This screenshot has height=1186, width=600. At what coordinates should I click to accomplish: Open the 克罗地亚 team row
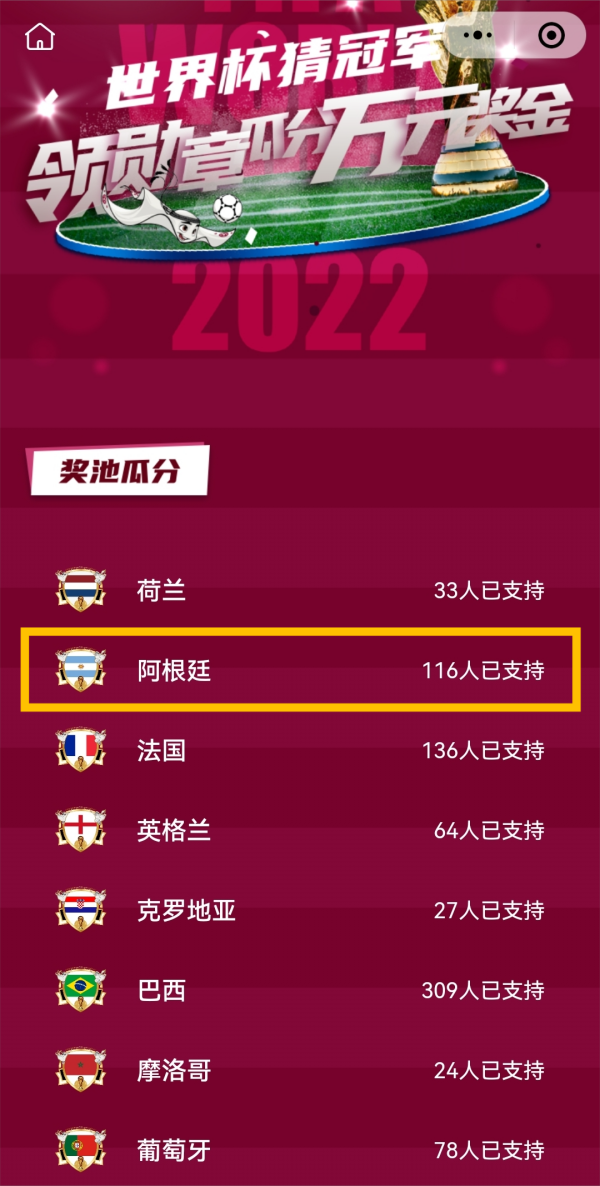point(300,910)
